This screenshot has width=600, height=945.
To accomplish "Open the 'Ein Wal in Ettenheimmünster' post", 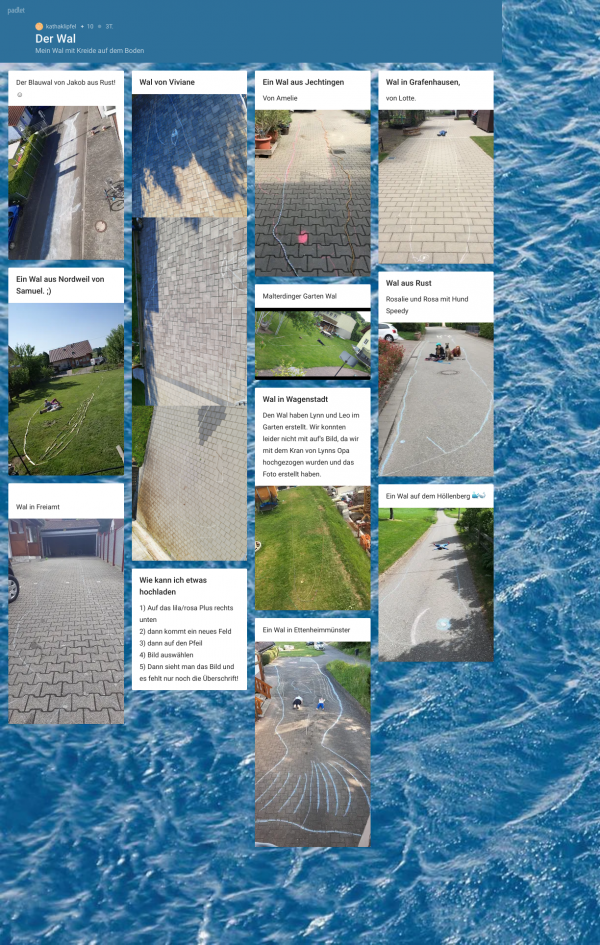I will point(308,629).
